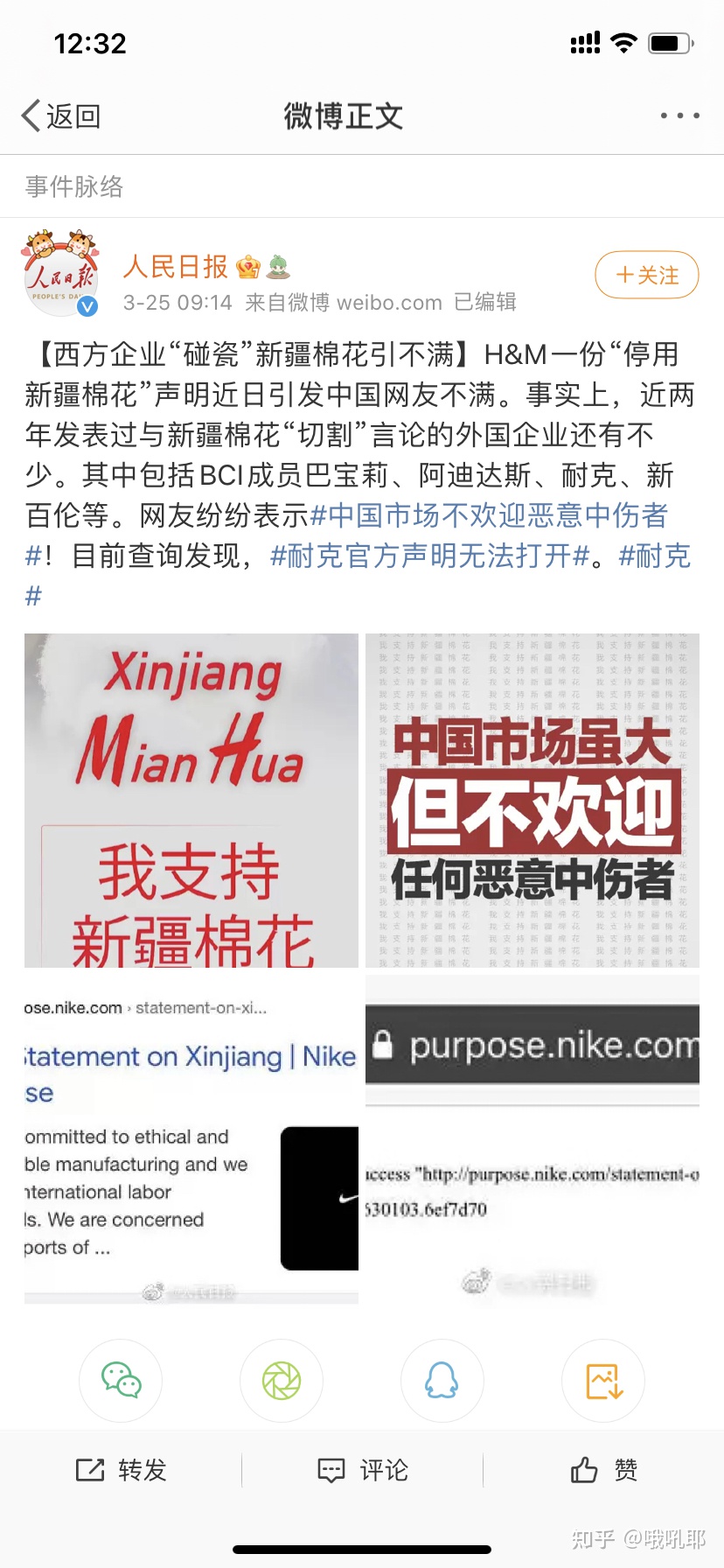Screen dimensions: 724x1568
Task: Open the comment (评论) section
Action: point(361,1469)
